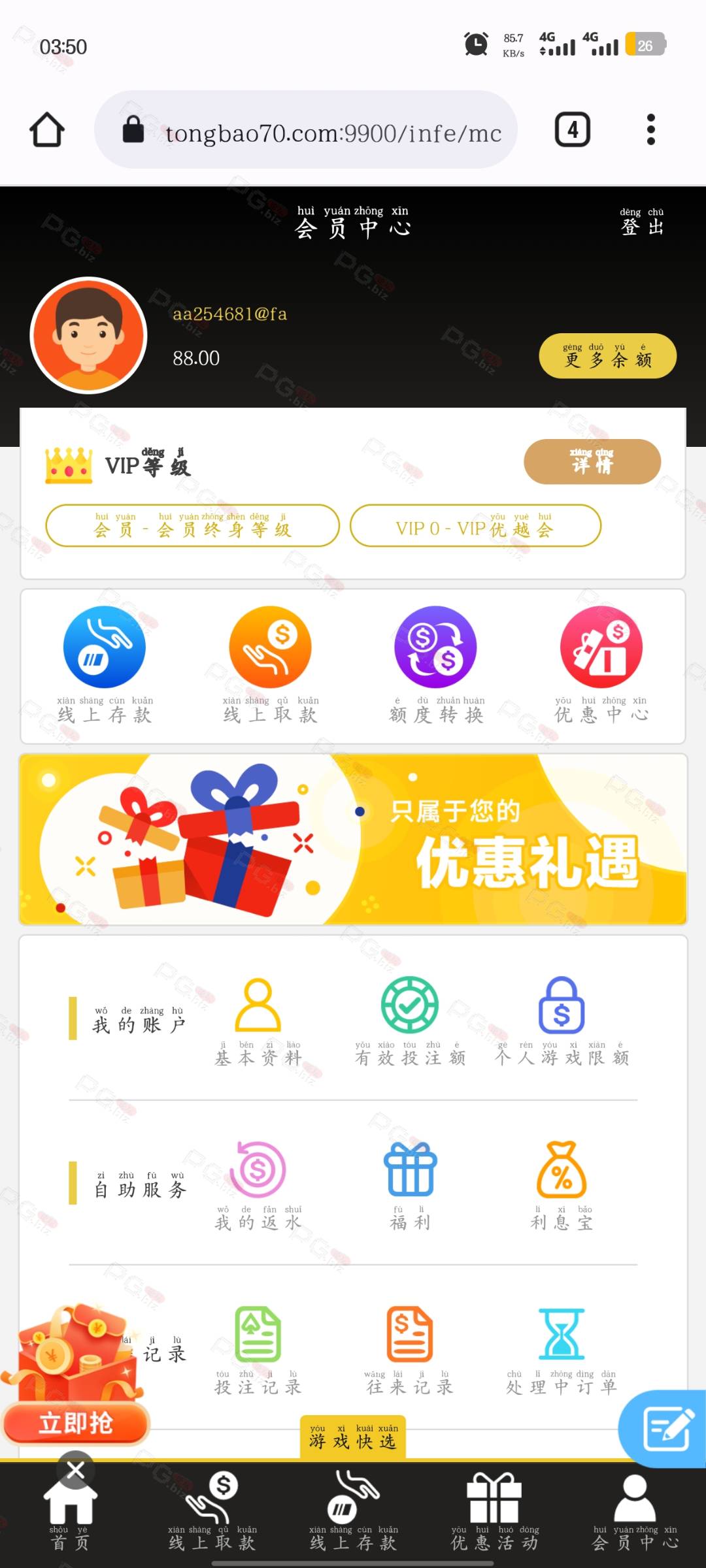Dismiss the 立即抢 red envelope popup

point(76,1469)
